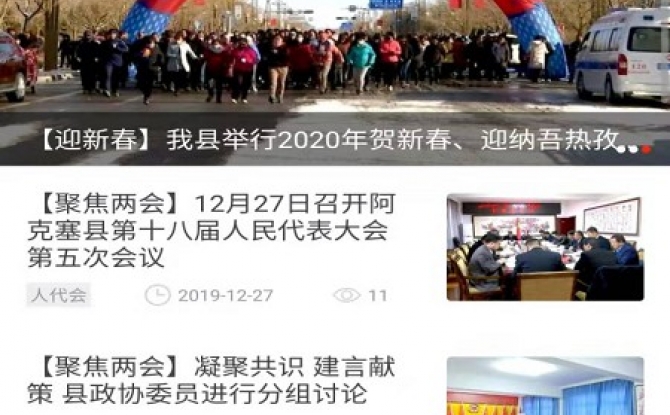This screenshot has width=670, height=415.
Task: Open the meeting photo of the 人民代表大会 article
Action: [x=544, y=247]
